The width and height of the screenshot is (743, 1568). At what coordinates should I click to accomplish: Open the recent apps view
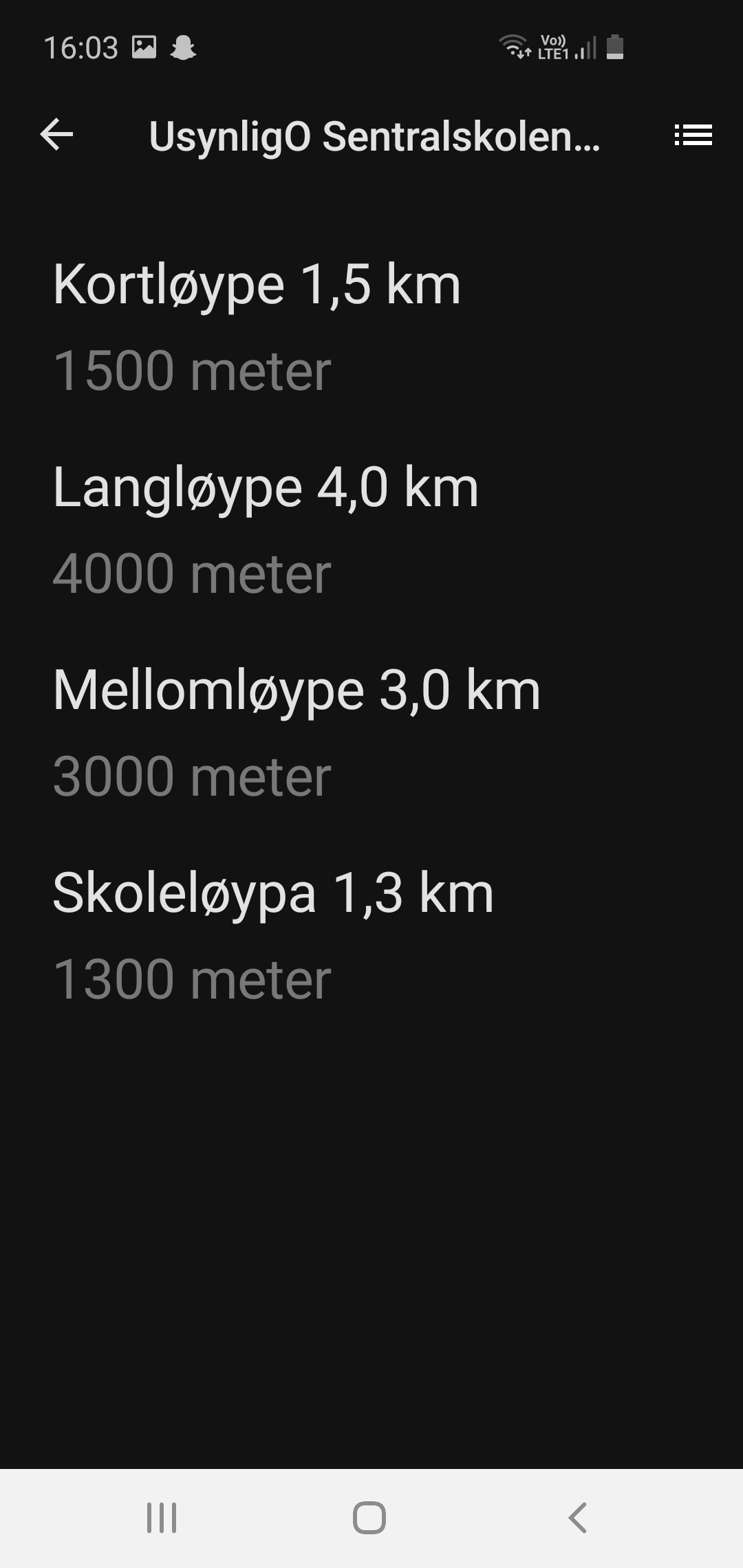162,1518
